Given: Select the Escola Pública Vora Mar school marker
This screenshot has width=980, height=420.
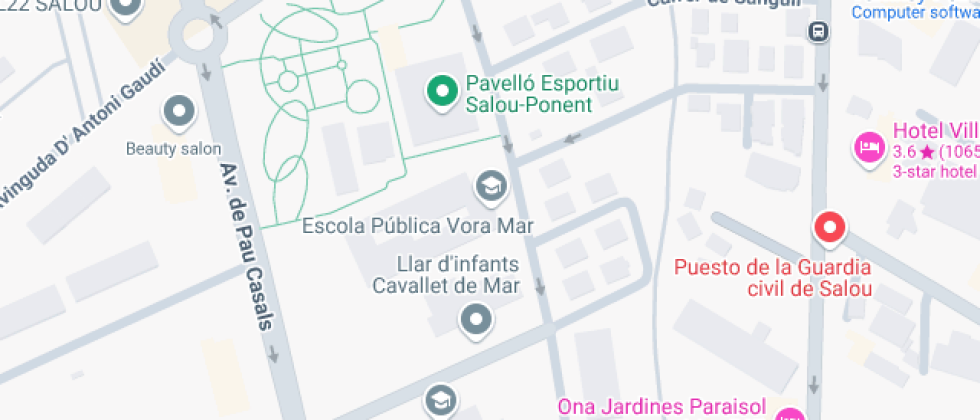Looking at the screenshot, I should click(x=490, y=185).
